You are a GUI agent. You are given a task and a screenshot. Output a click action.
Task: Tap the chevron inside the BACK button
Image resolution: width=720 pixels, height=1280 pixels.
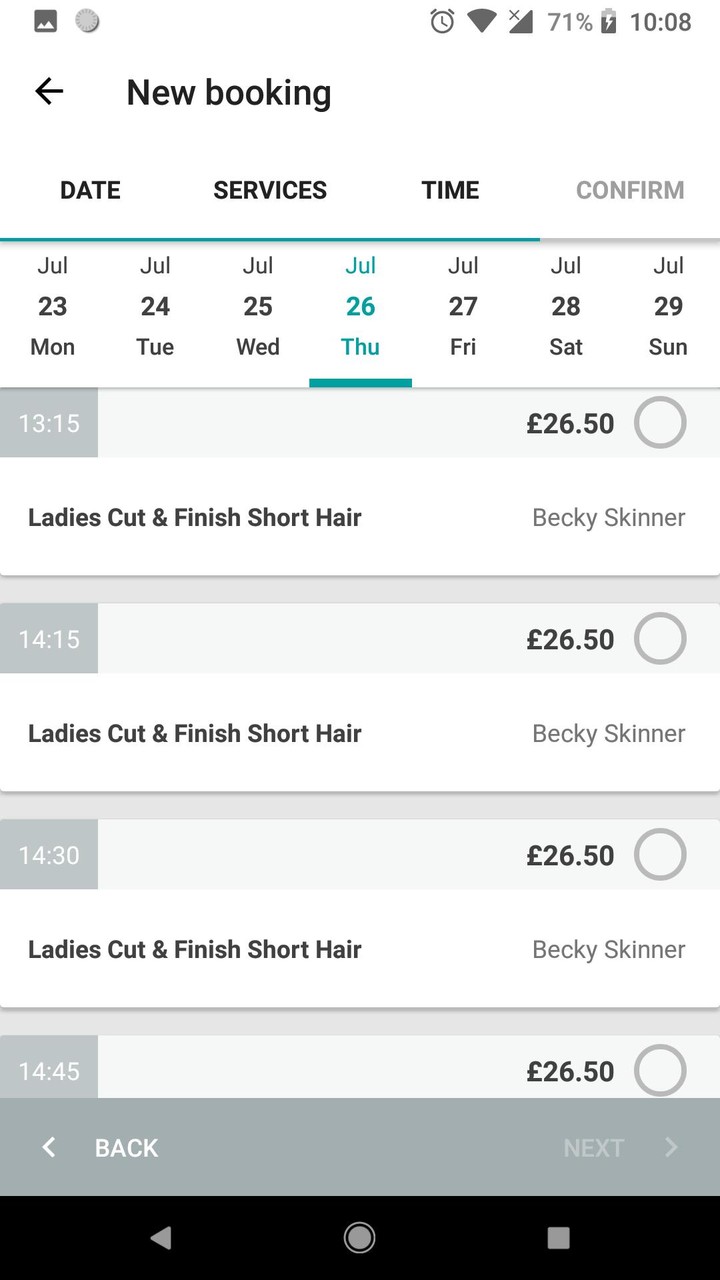pos(48,1147)
